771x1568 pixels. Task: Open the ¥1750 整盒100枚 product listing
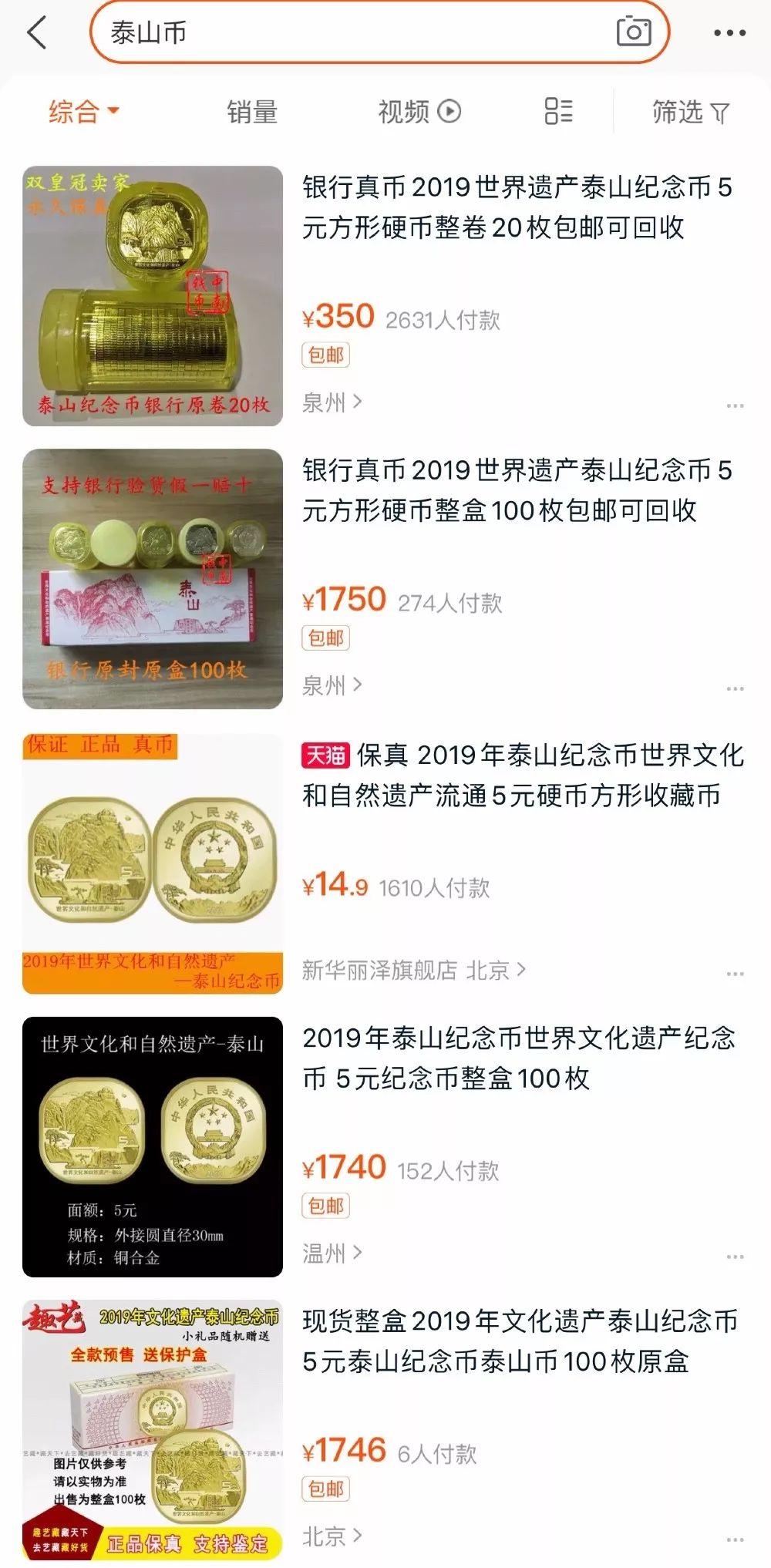(x=517, y=490)
